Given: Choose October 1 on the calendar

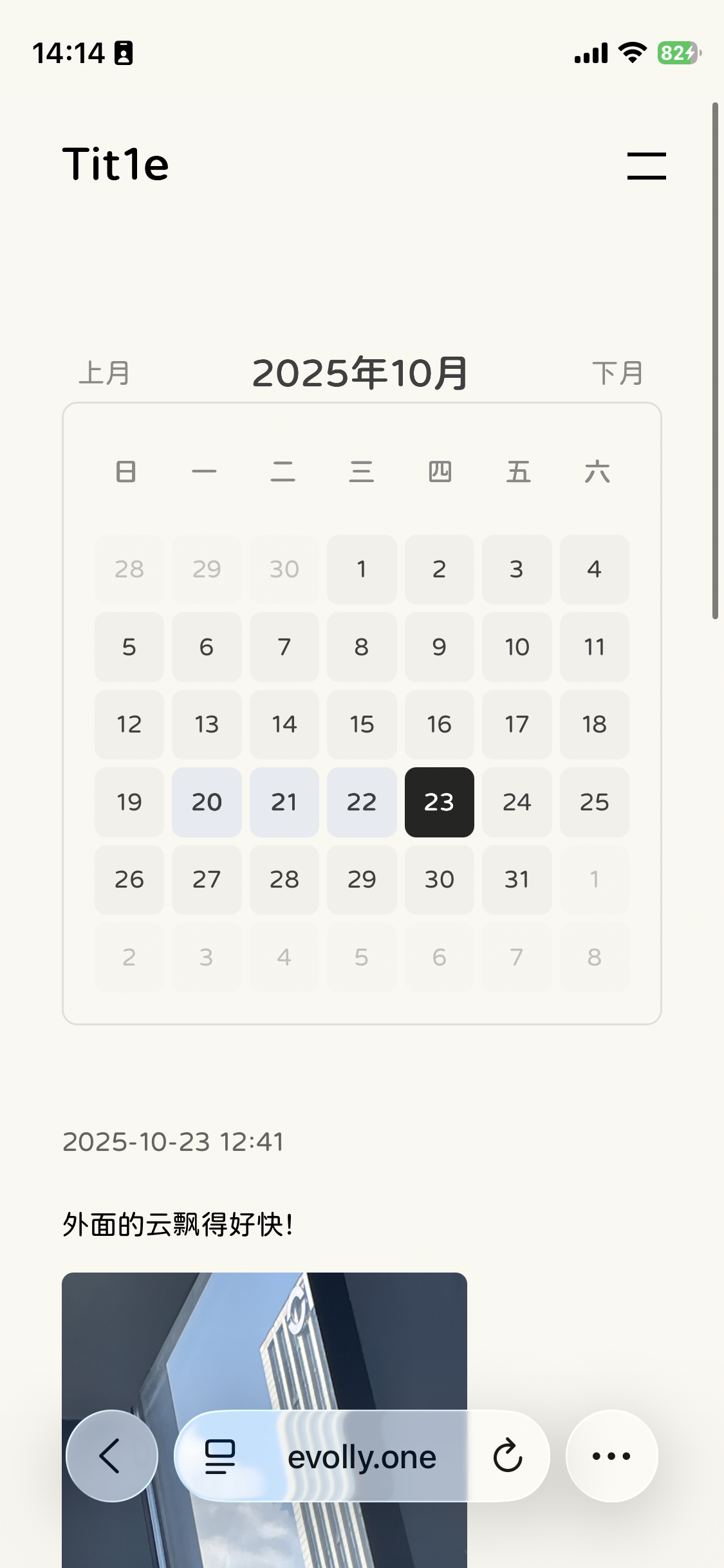Looking at the screenshot, I should tap(362, 569).
